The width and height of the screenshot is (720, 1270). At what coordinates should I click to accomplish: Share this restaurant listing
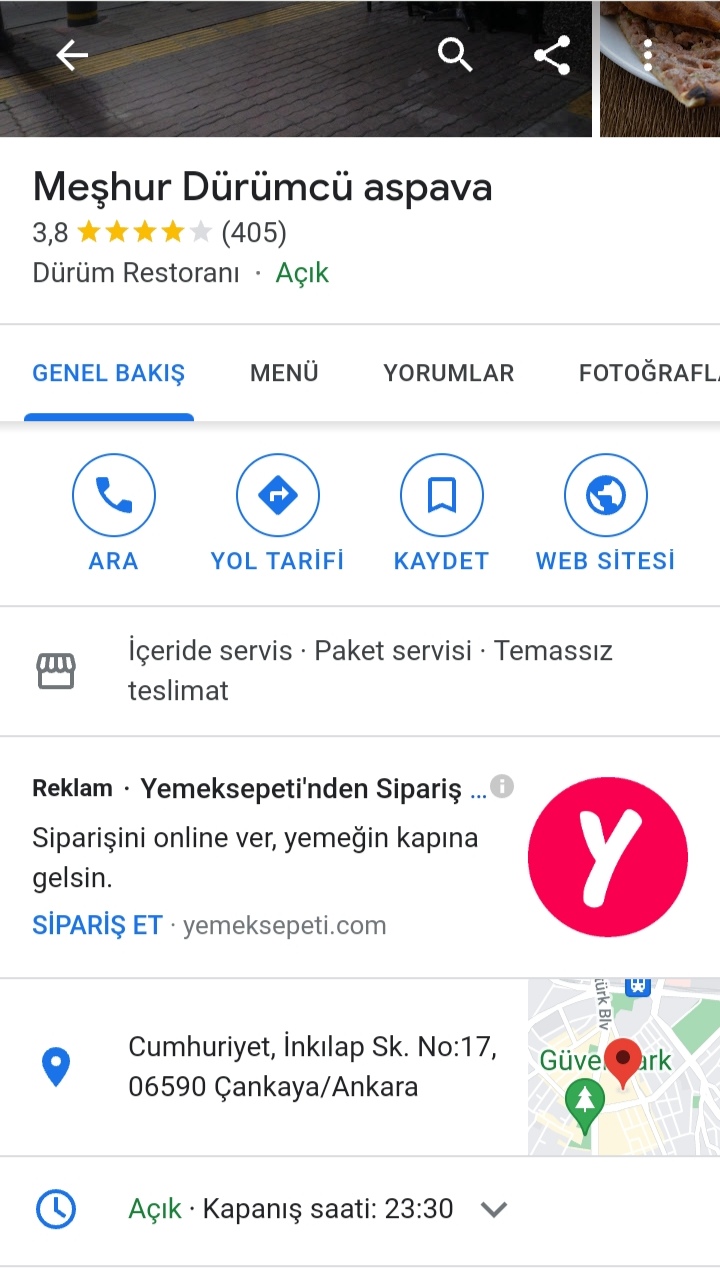[x=552, y=55]
